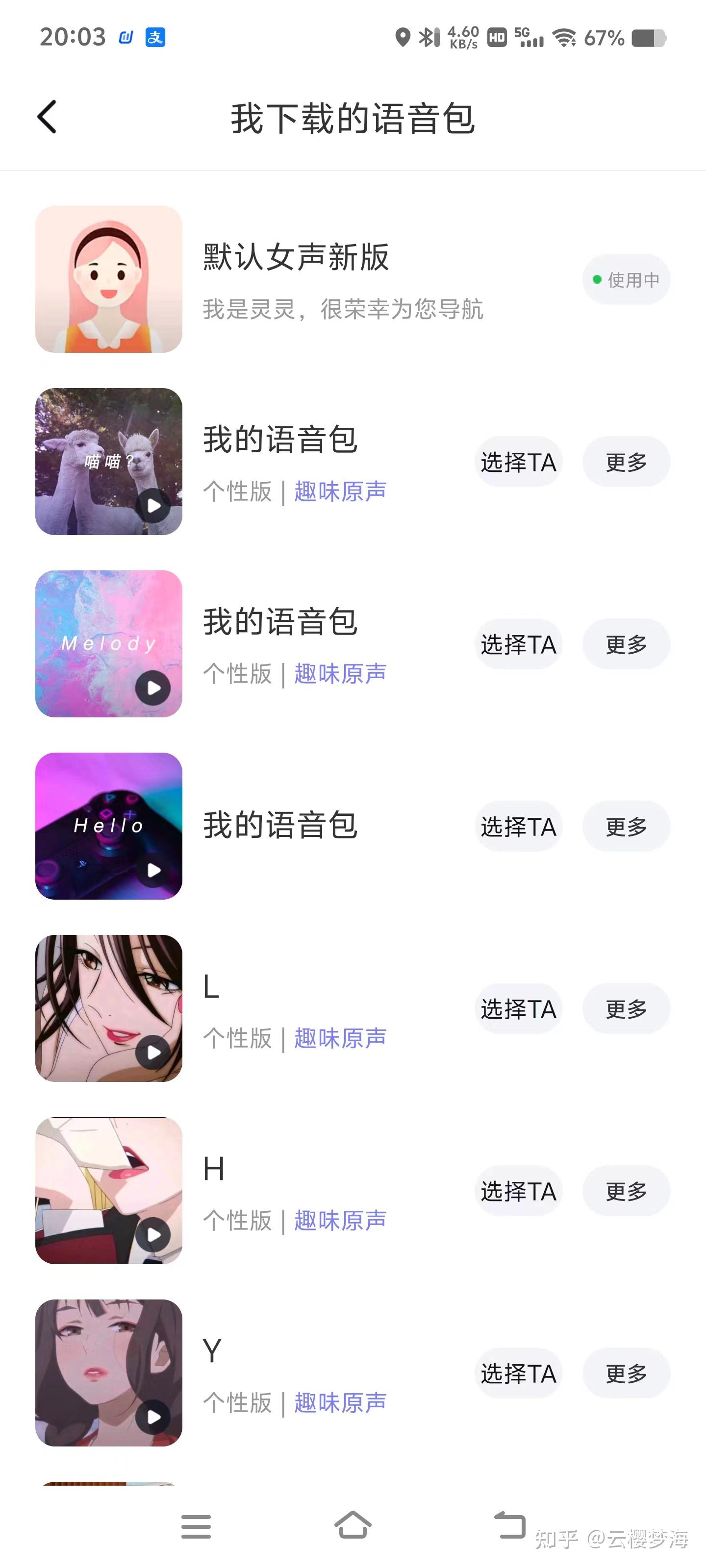
Task: Open 更多 options for voice pack H
Action: (626, 1191)
